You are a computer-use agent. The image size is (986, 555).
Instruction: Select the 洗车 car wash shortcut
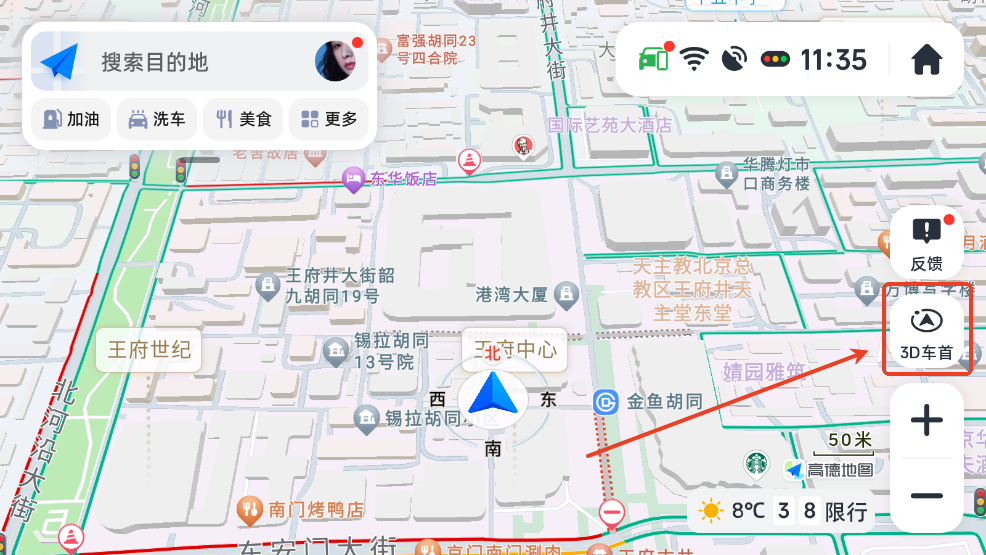pos(157,119)
